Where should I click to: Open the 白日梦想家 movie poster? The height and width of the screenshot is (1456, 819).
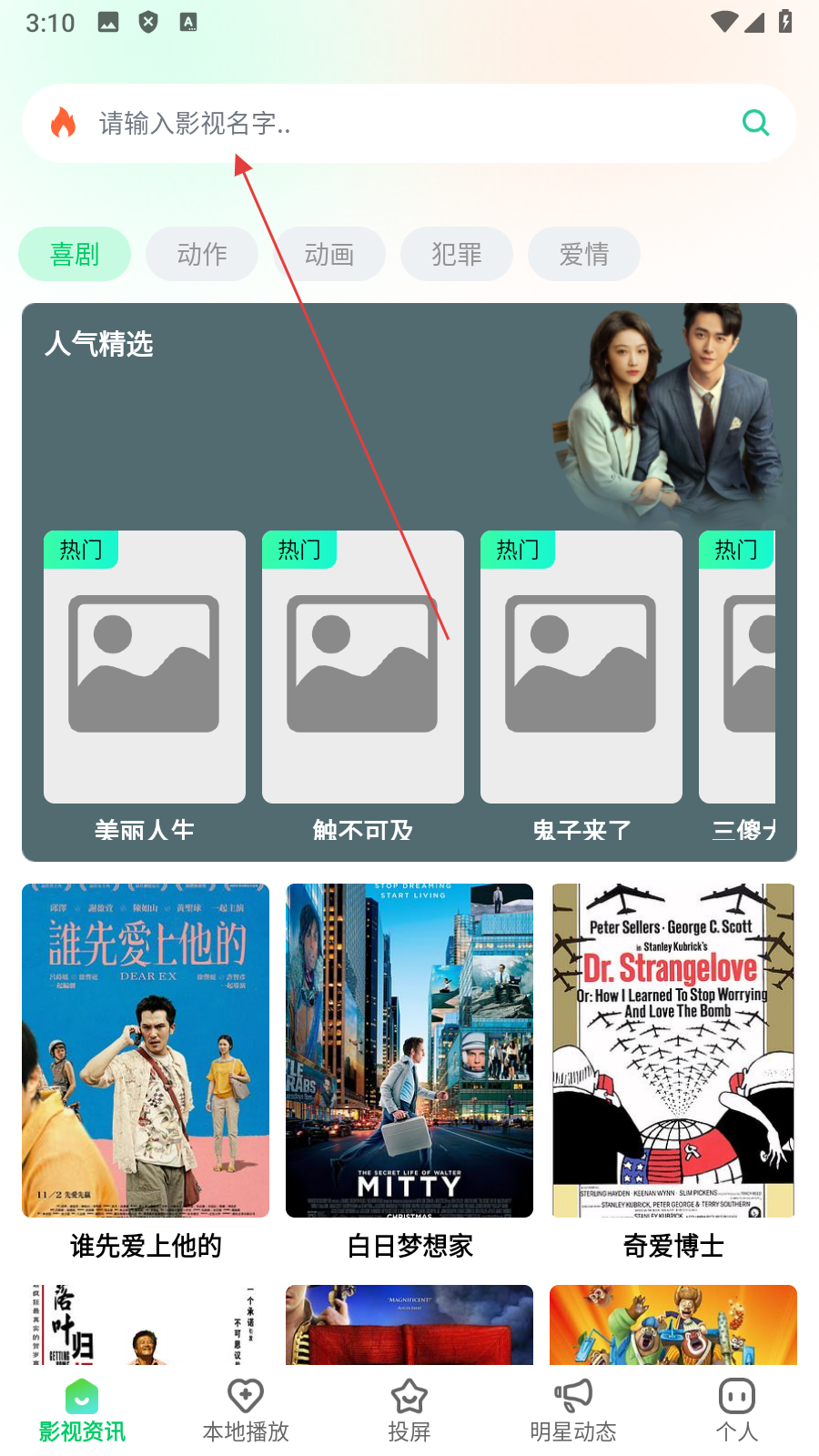point(409,1050)
